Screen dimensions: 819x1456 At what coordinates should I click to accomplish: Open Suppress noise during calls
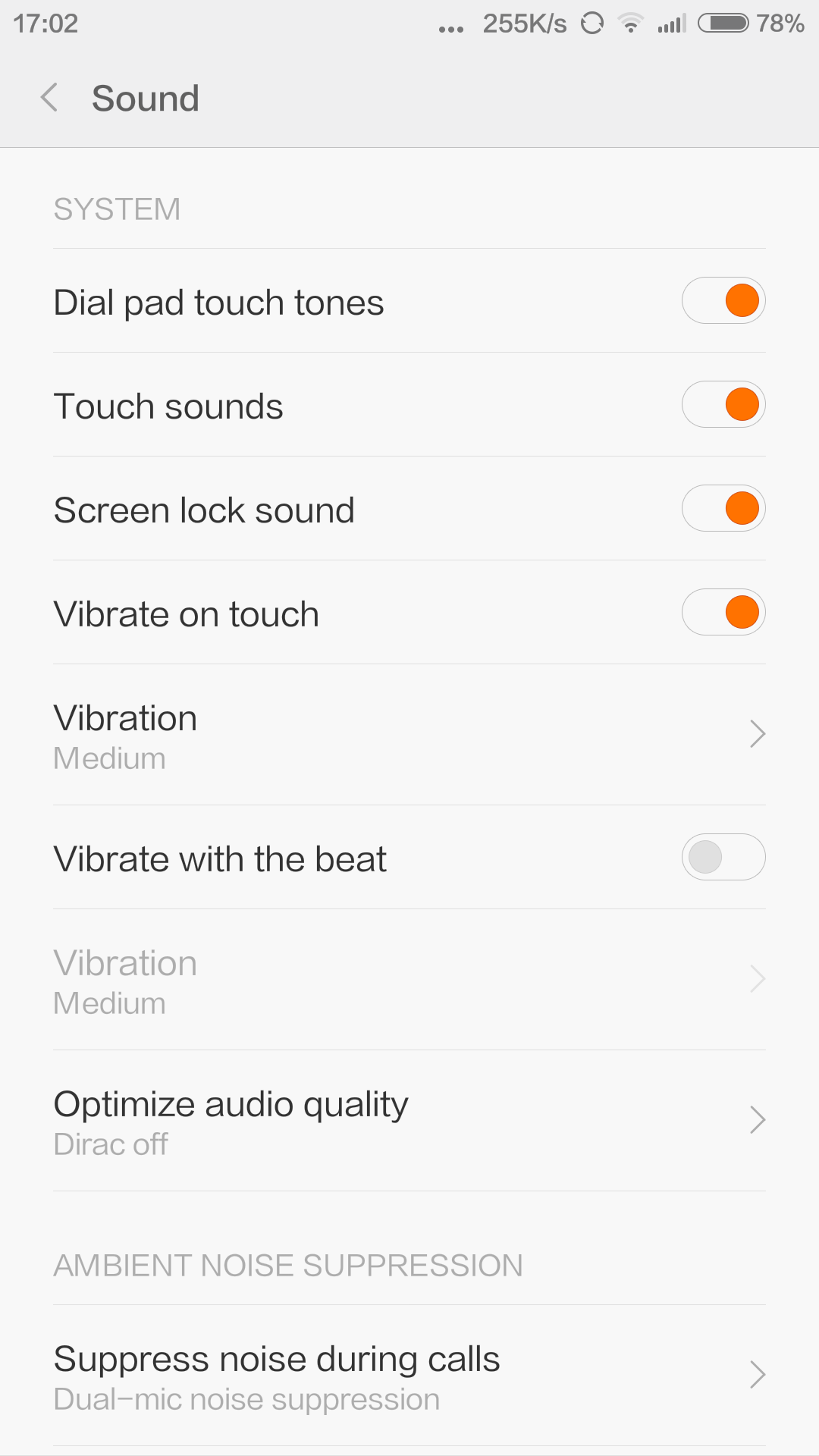point(409,1376)
